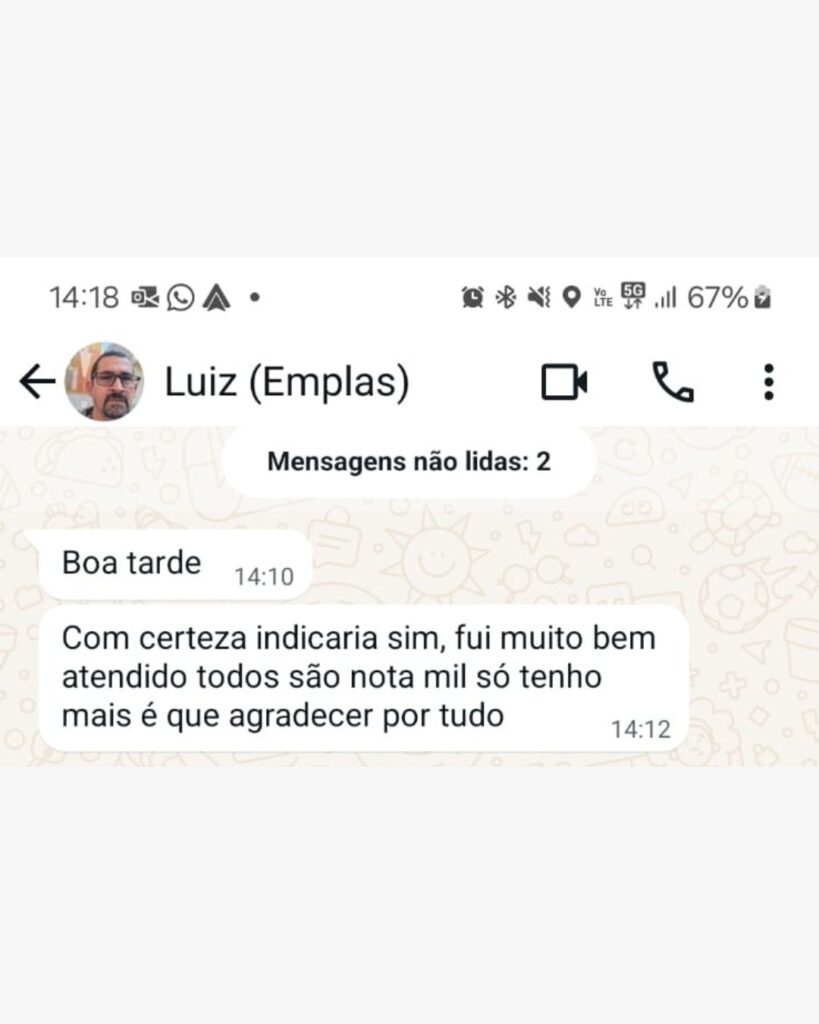Tap the location icon in status bar
The height and width of the screenshot is (1024, 819).
pos(570,296)
